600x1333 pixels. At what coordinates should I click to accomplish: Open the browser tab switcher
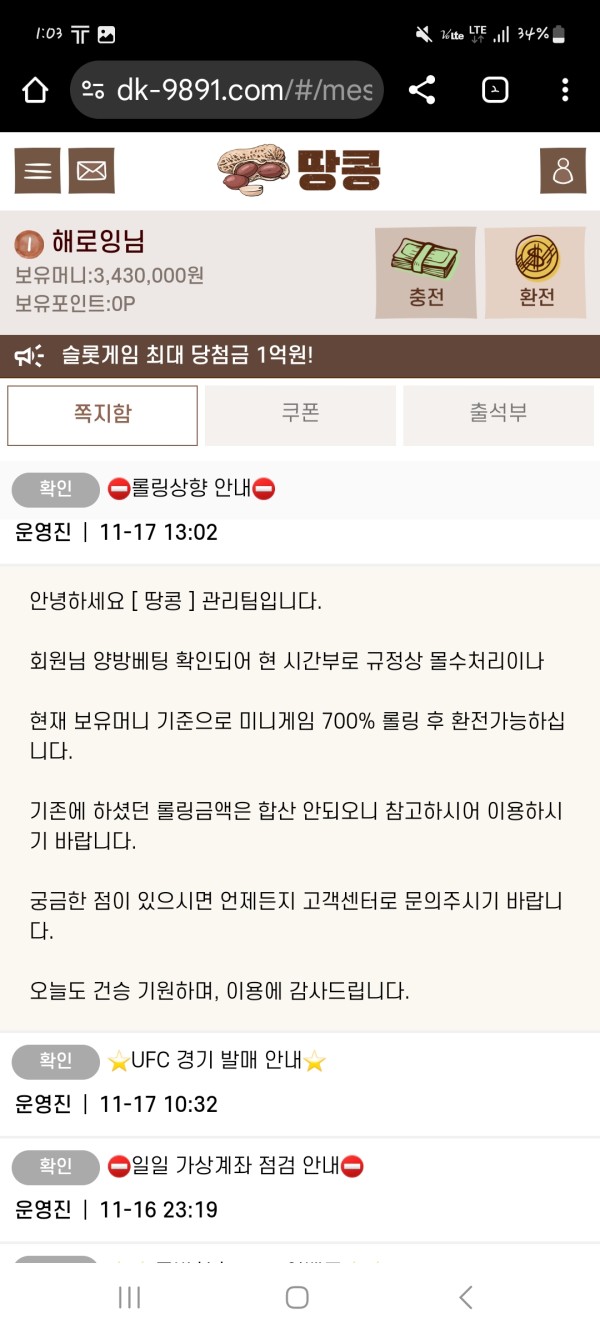tap(495, 91)
